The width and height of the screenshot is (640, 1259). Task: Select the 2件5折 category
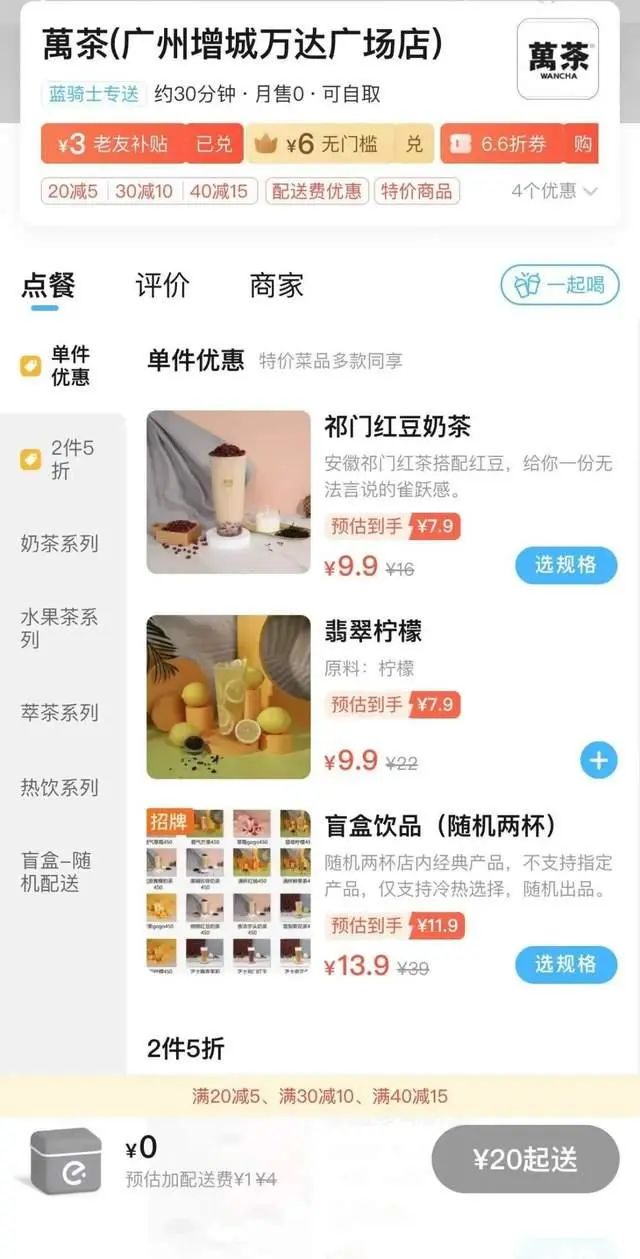(62, 459)
